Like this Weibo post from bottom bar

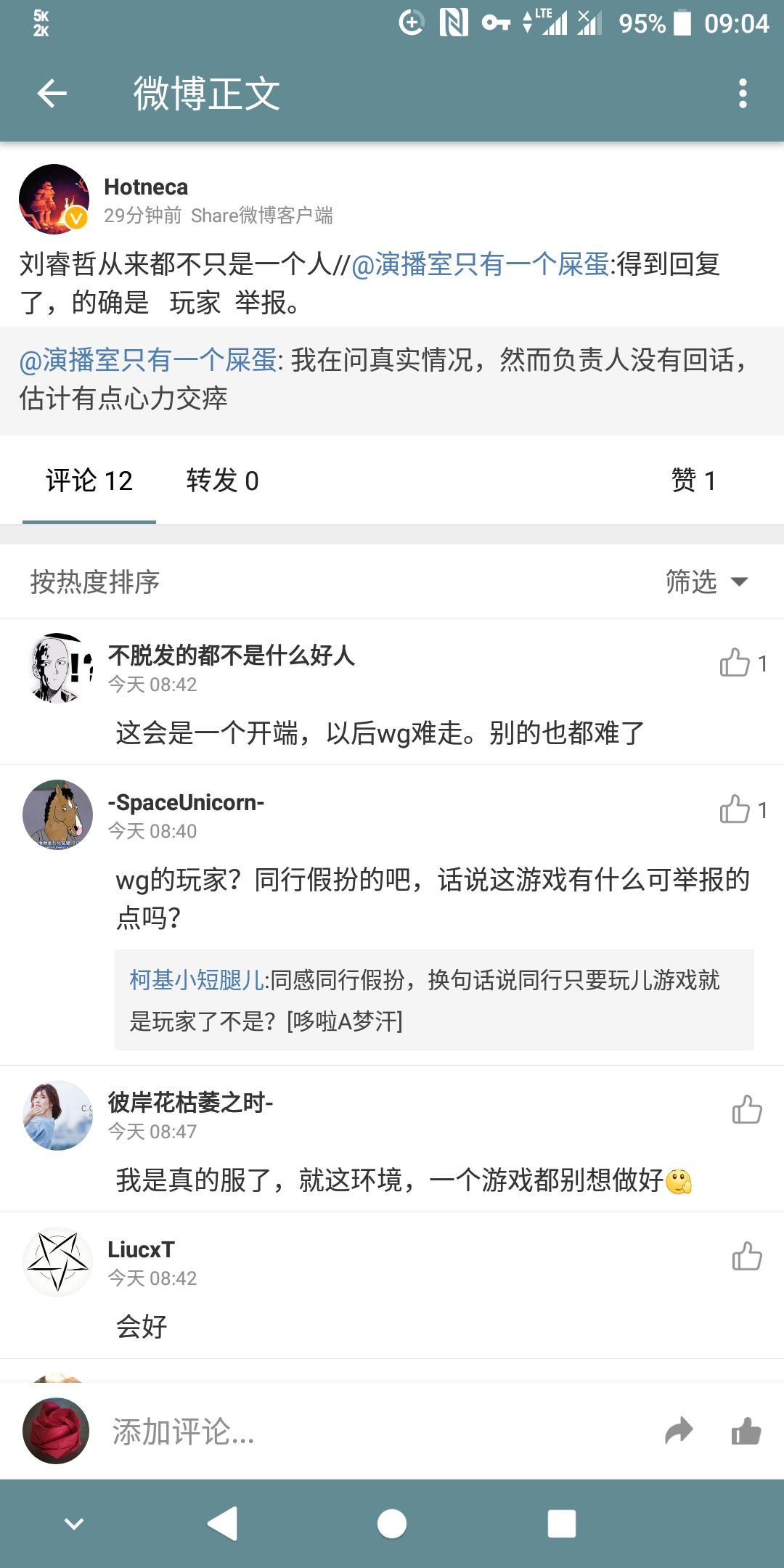click(746, 1432)
